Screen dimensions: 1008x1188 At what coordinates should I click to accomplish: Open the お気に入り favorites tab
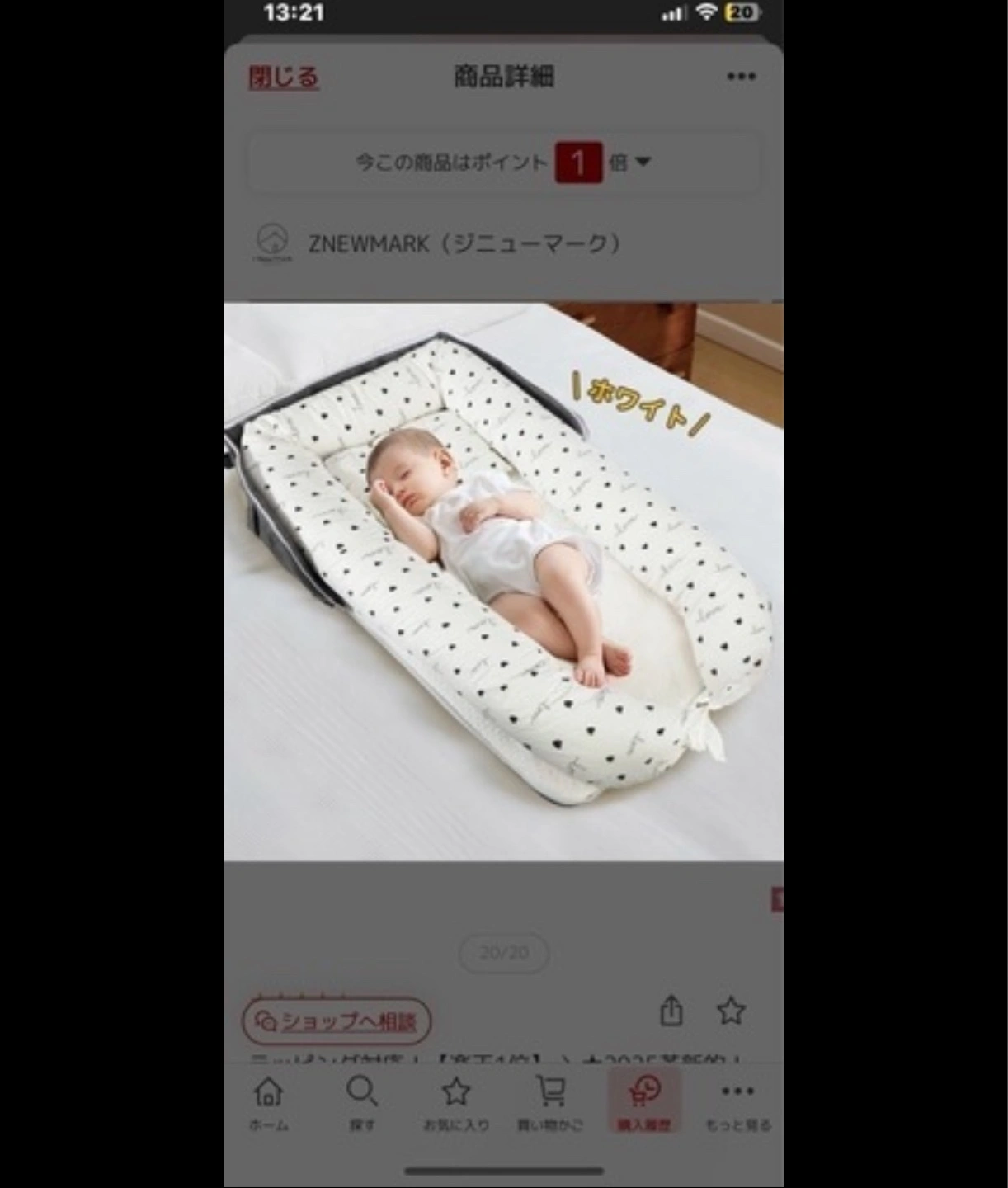(456, 1102)
